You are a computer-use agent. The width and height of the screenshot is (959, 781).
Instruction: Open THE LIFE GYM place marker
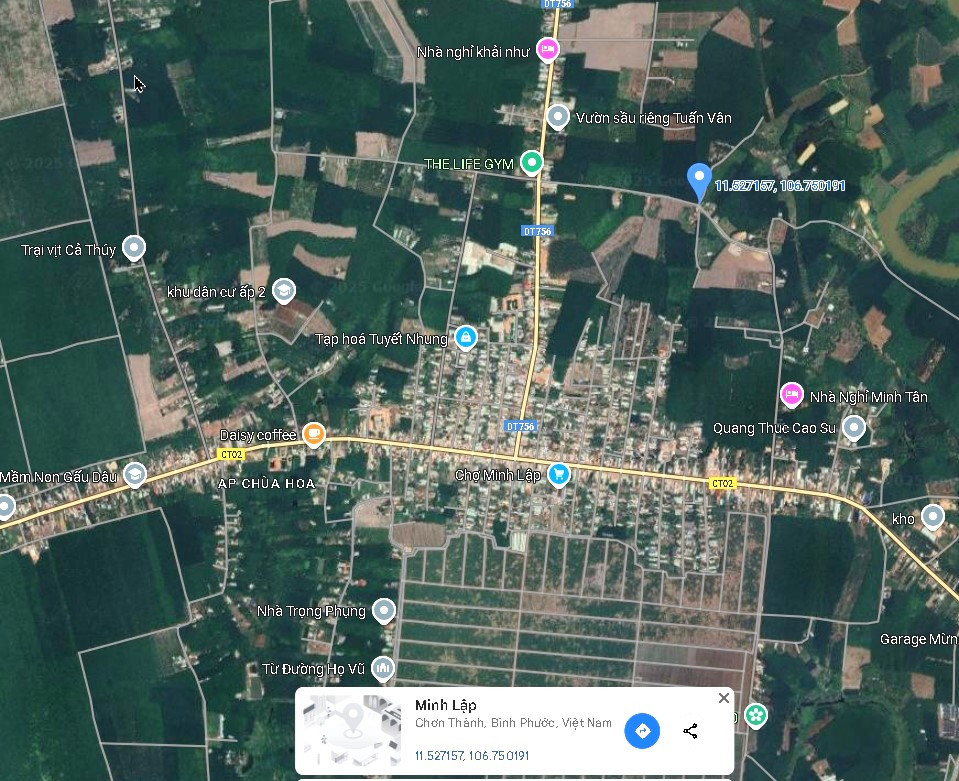pos(533,163)
